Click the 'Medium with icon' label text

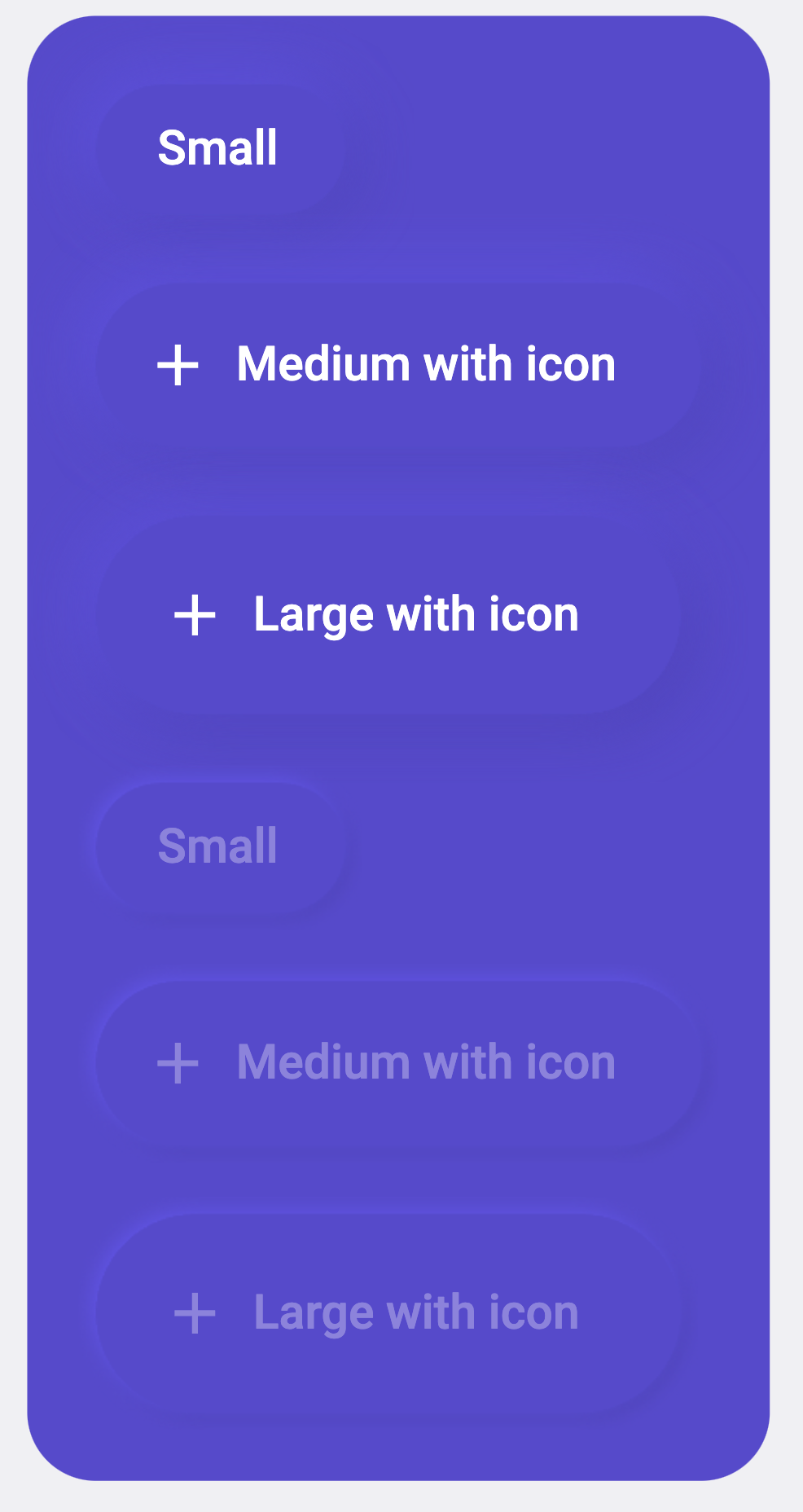click(x=427, y=365)
